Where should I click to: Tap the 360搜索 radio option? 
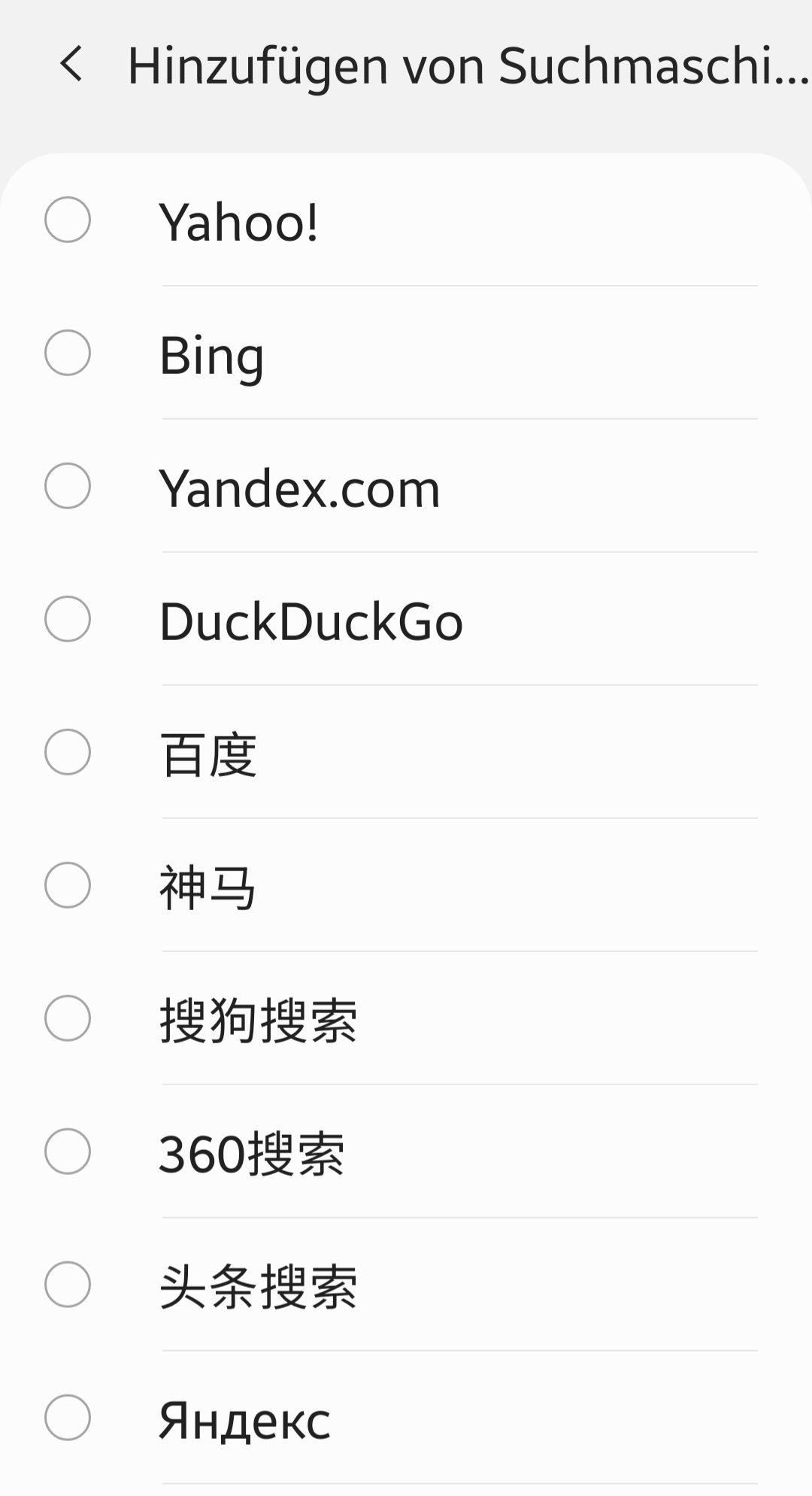pos(68,1152)
